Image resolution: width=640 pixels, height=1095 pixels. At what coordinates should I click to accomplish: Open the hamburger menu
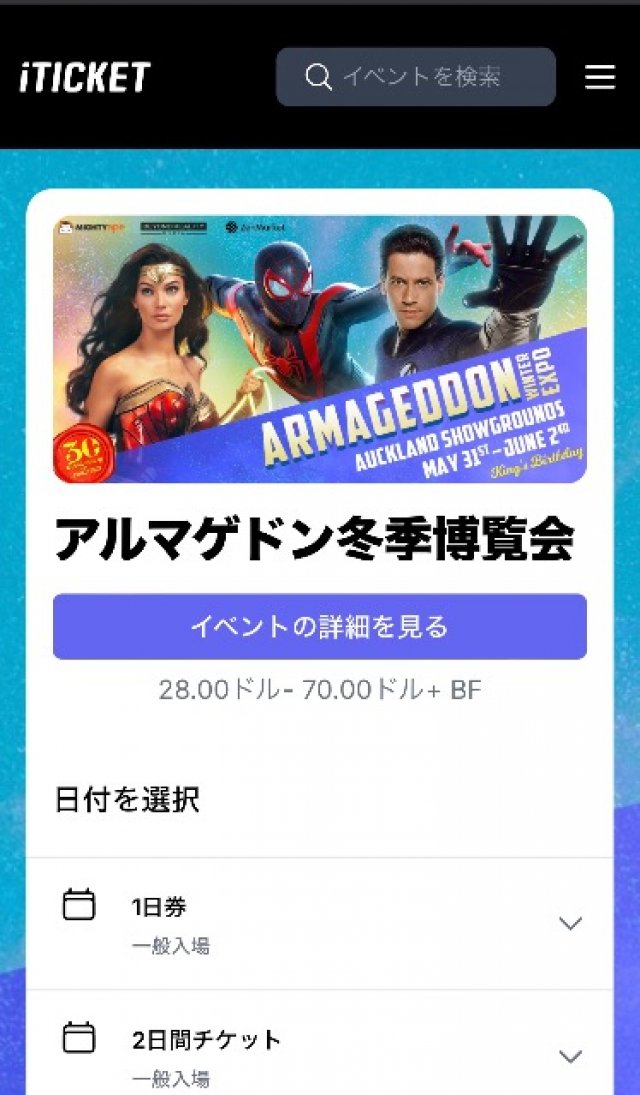pyautogui.click(x=600, y=77)
